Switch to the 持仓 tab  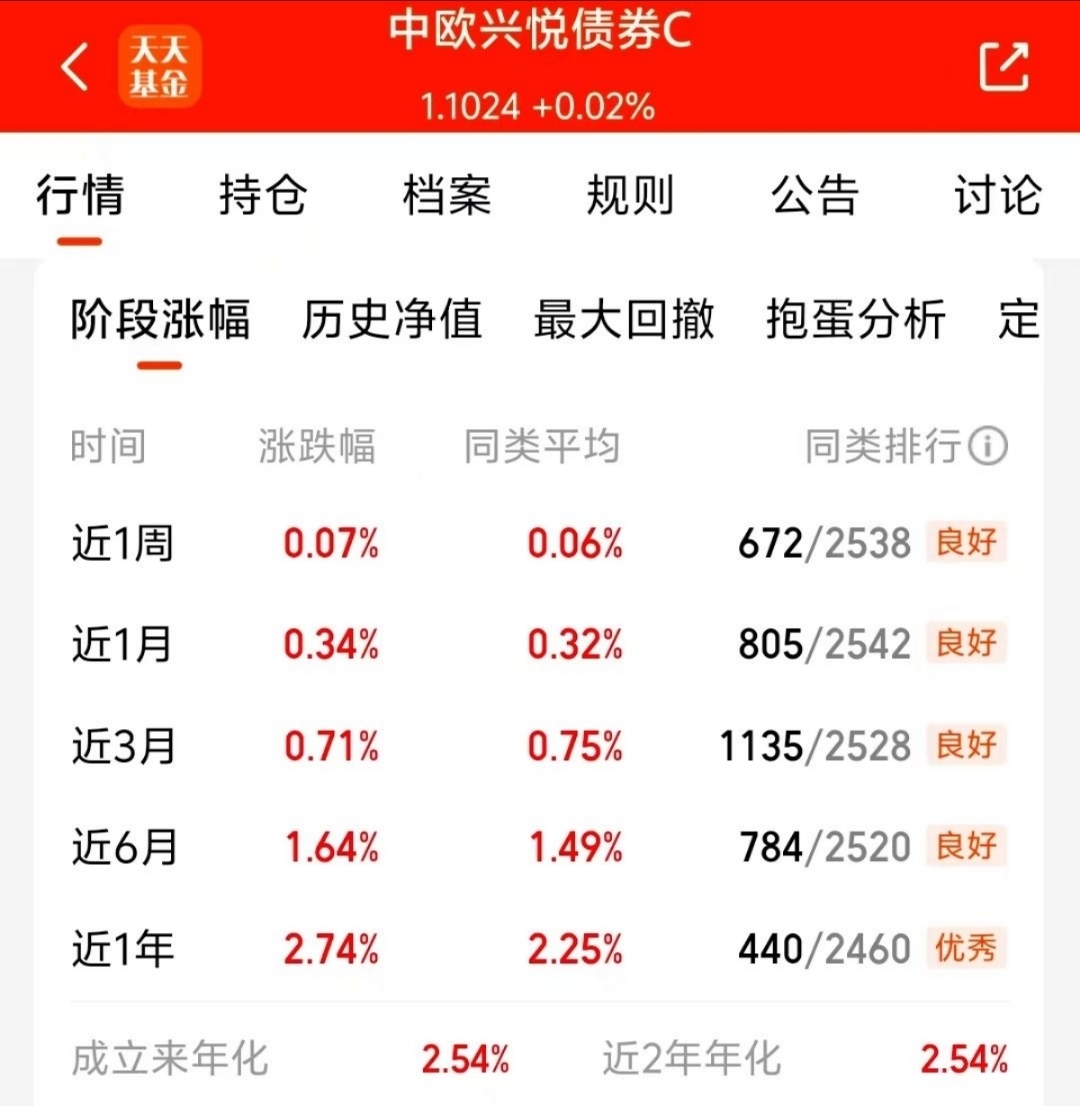click(x=263, y=195)
